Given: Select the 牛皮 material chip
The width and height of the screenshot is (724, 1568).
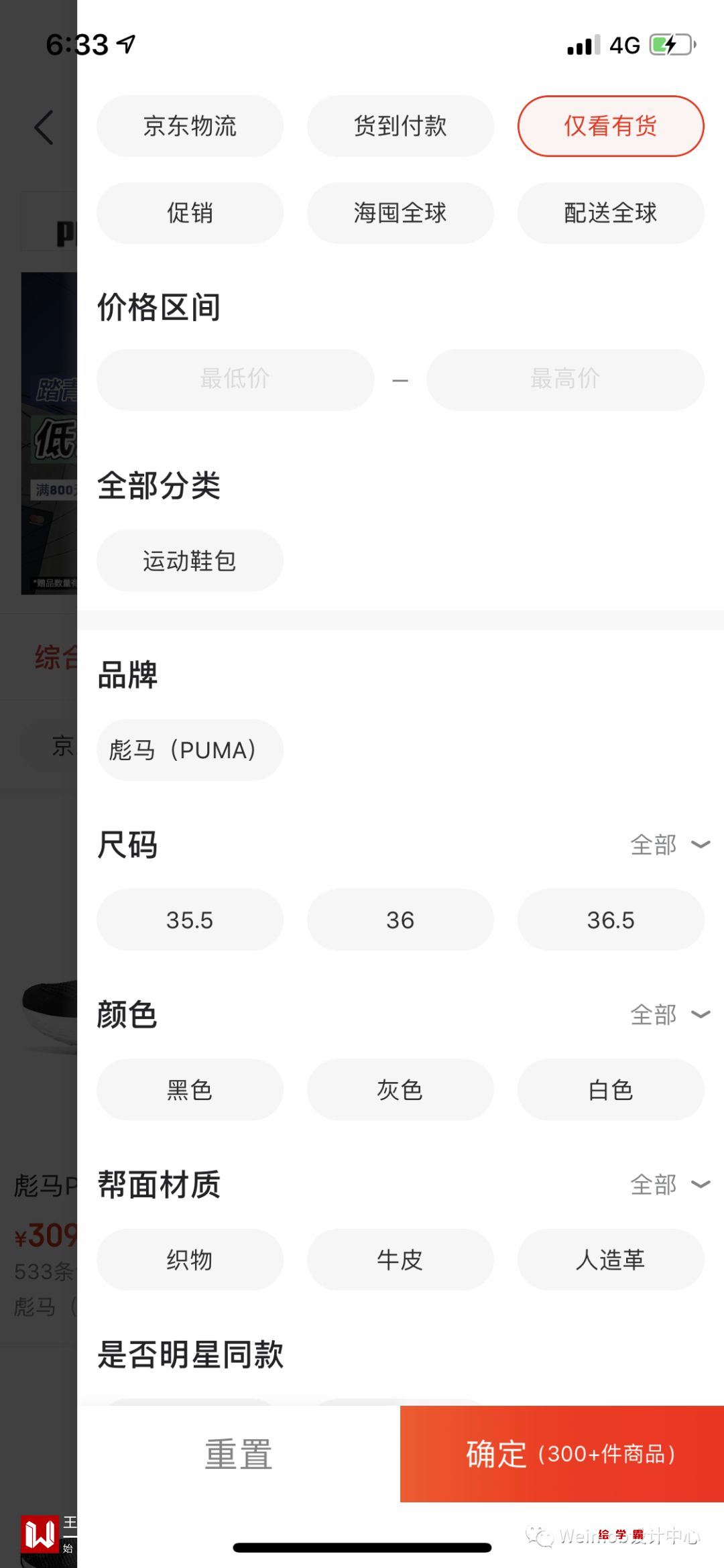Looking at the screenshot, I should click(400, 1260).
